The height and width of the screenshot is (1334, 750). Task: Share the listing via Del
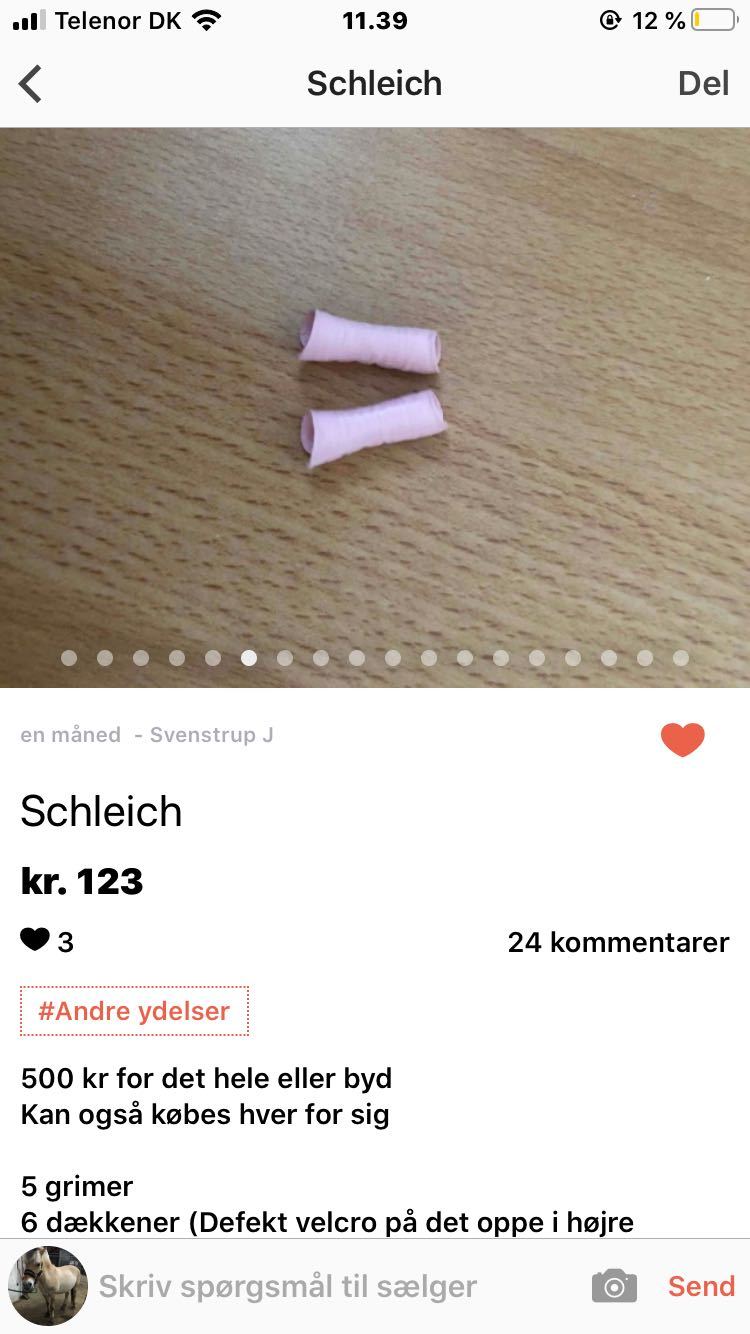[703, 84]
